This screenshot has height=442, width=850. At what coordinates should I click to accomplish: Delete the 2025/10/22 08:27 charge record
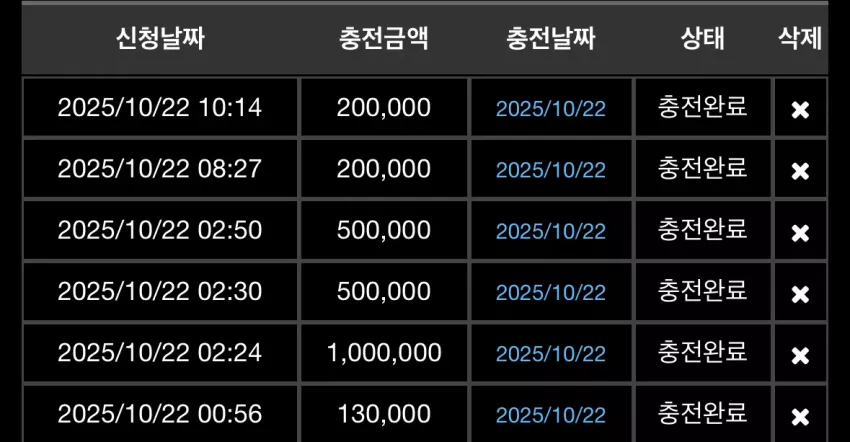800,171
